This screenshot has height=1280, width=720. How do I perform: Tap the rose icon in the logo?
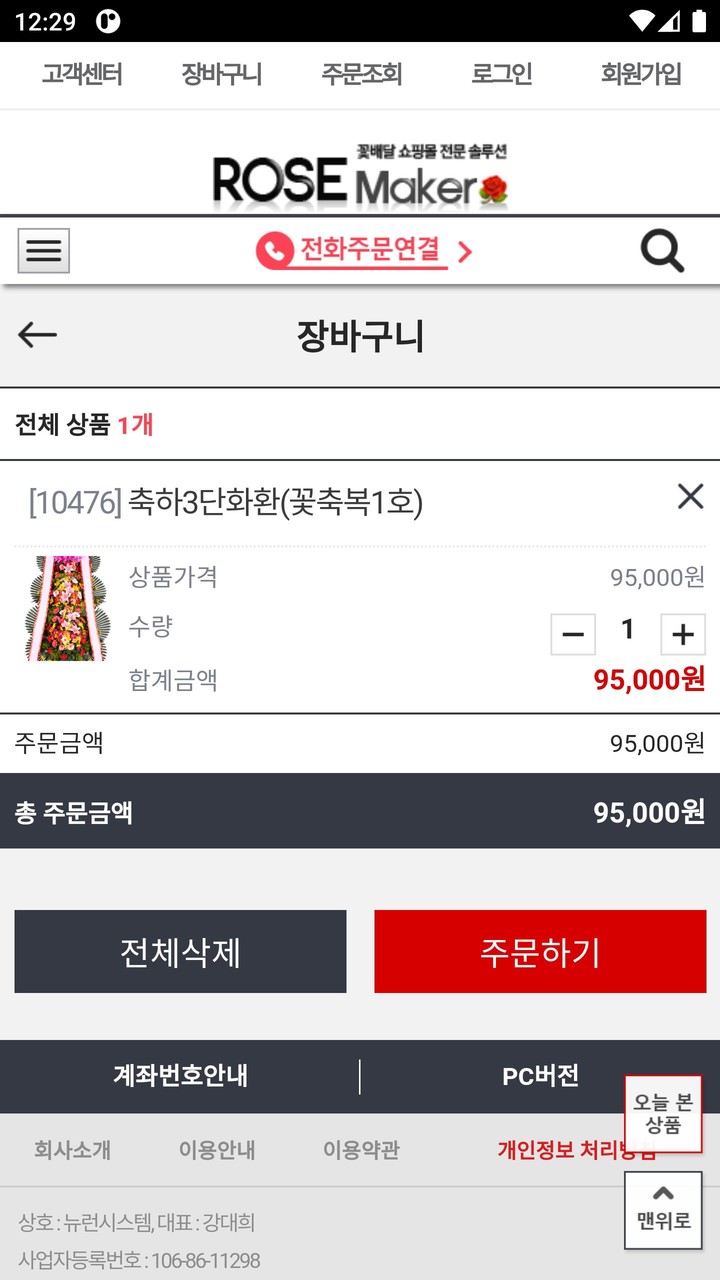[x=492, y=188]
